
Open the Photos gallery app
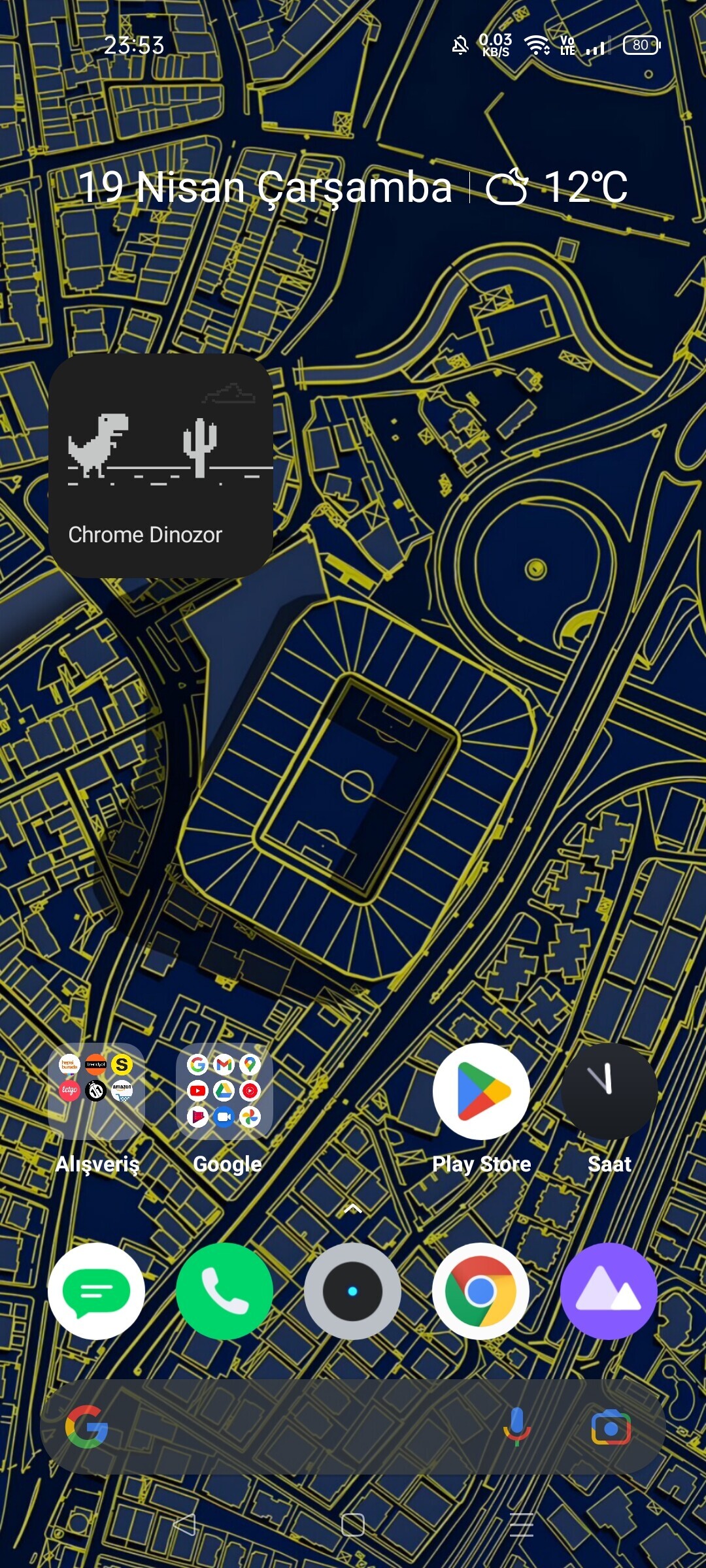[609, 1290]
